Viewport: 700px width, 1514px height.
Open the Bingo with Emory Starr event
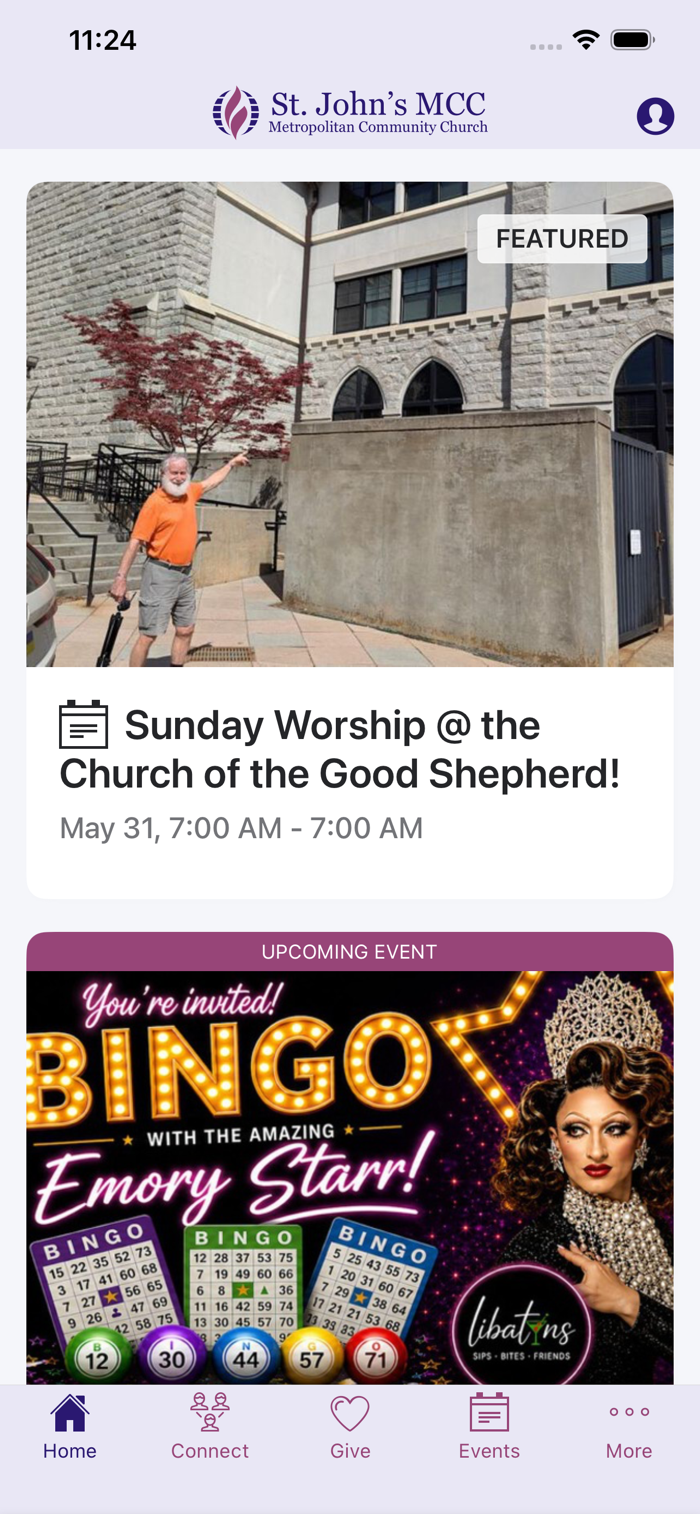pos(350,1158)
